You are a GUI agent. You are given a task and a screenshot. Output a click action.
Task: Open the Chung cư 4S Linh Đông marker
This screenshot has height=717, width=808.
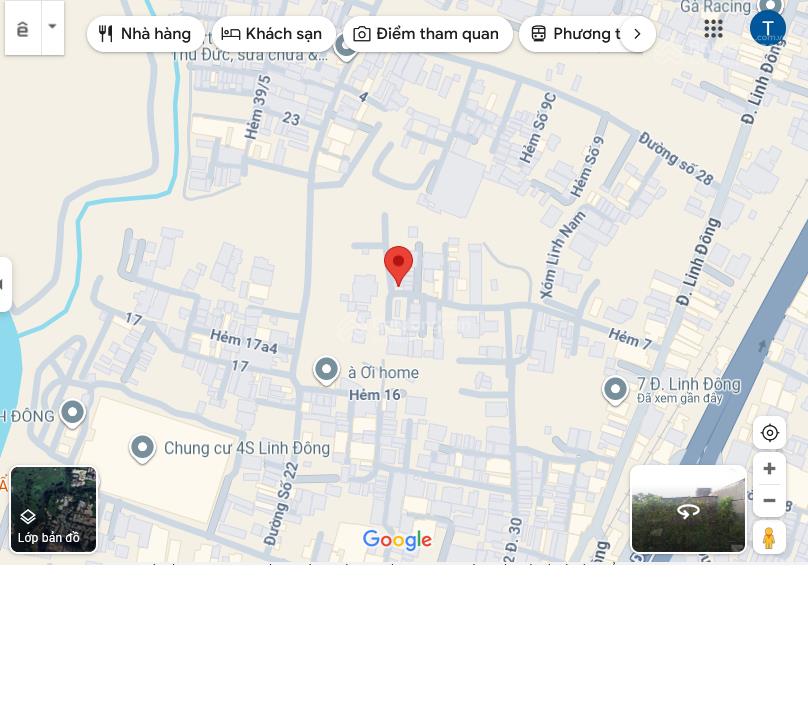coord(142,447)
